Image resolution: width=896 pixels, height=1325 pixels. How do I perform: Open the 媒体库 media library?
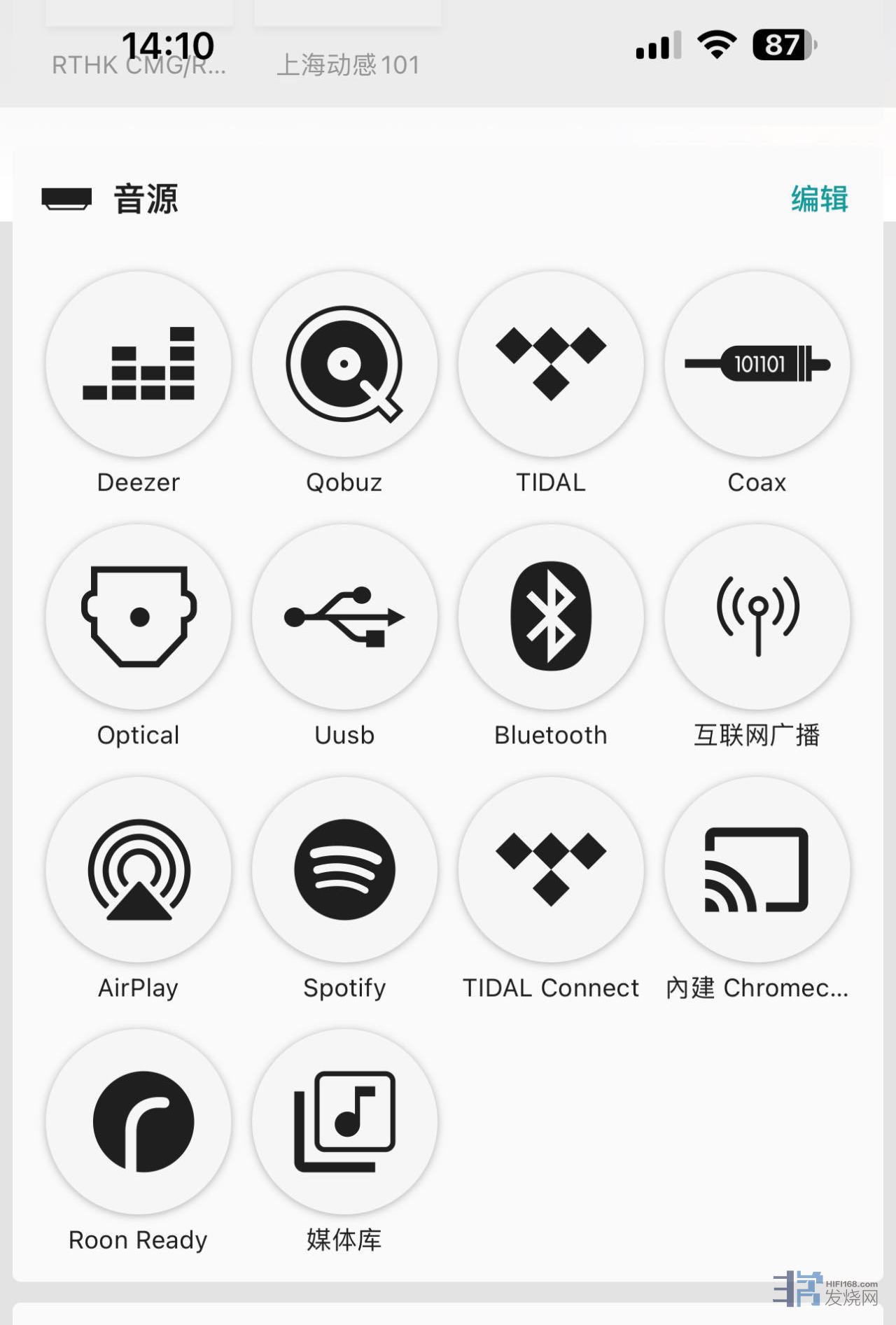pos(344,1121)
